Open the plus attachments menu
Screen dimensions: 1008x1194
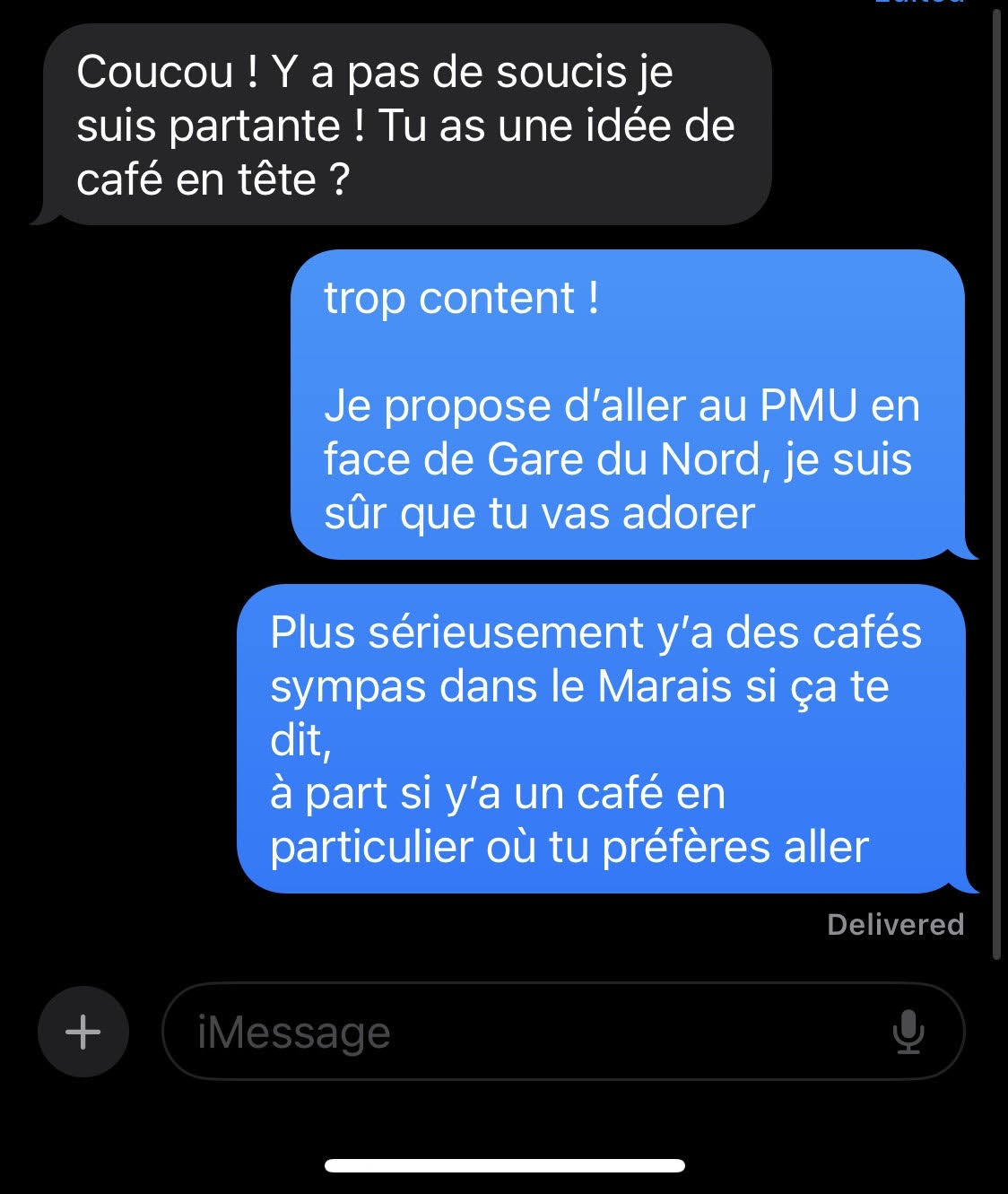(x=83, y=1032)
